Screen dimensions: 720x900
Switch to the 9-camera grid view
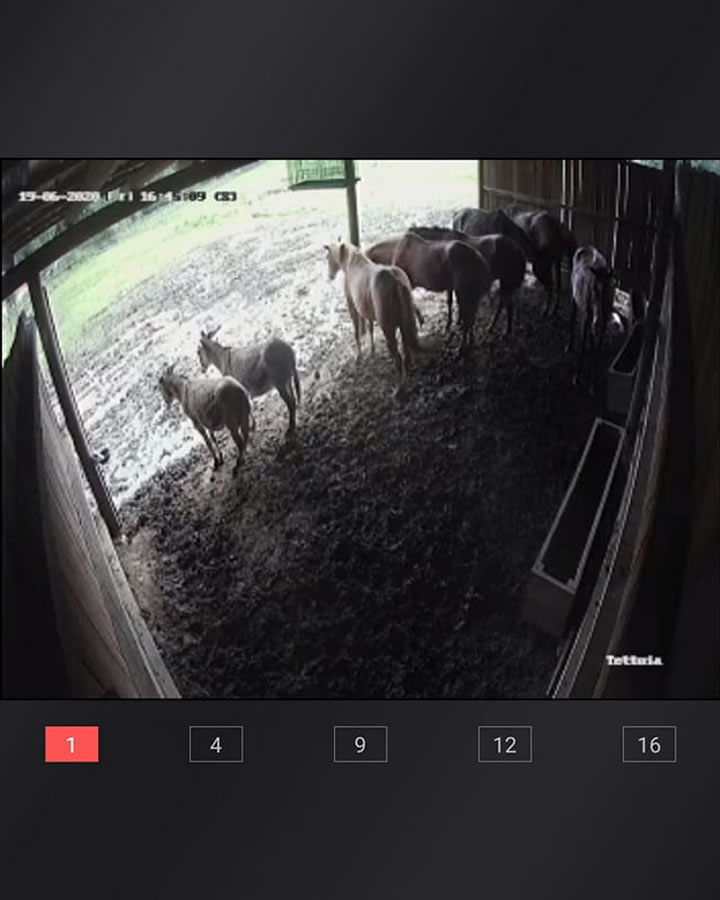tap(360, 744)
